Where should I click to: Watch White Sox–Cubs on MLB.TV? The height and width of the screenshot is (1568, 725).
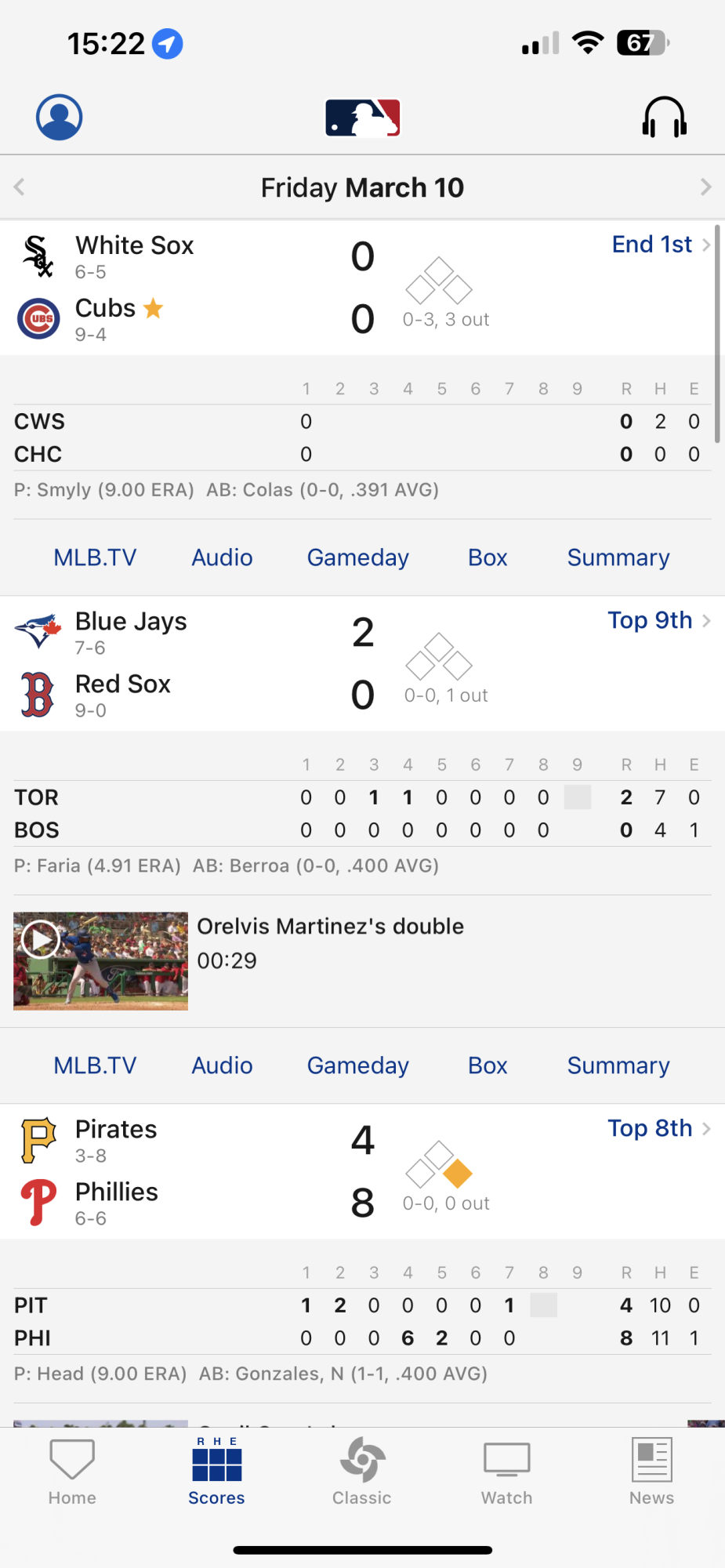pos(95,557)
